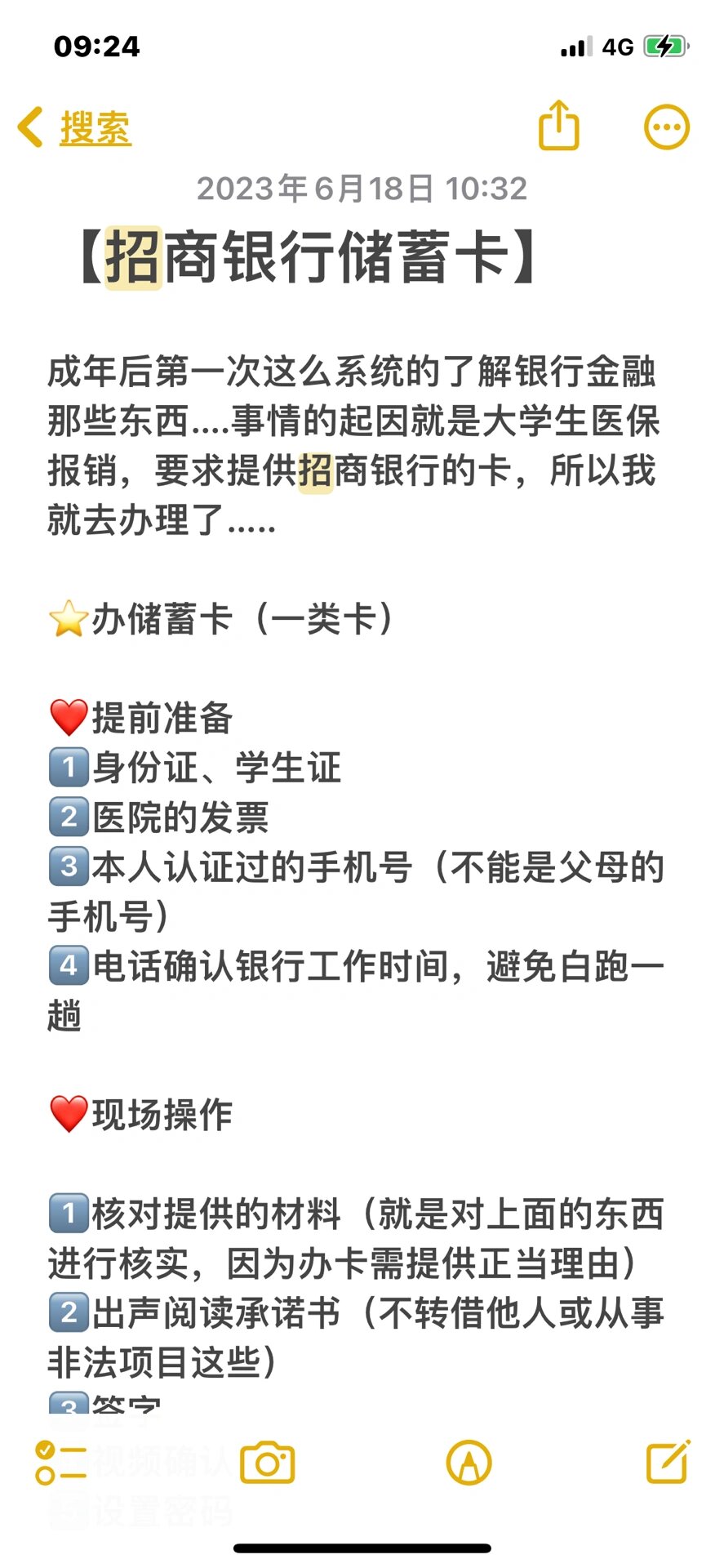This screenshot has height=1568, width=724.
Task: Tap the 4G network indicator
Action: point(620,47)
